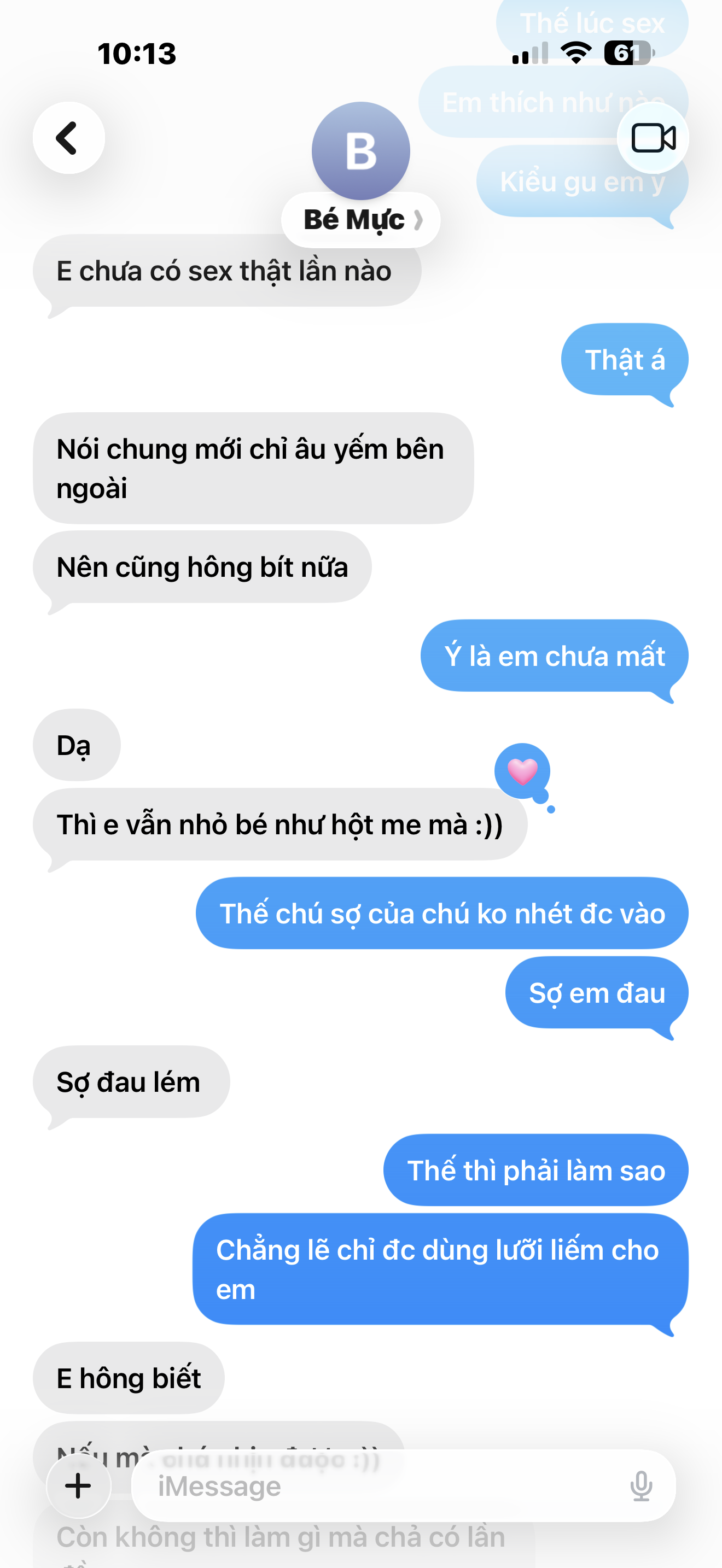Start a FaceTime video call
The height and width of the screenshot is (1568, 722).
[x=653, y=138]
